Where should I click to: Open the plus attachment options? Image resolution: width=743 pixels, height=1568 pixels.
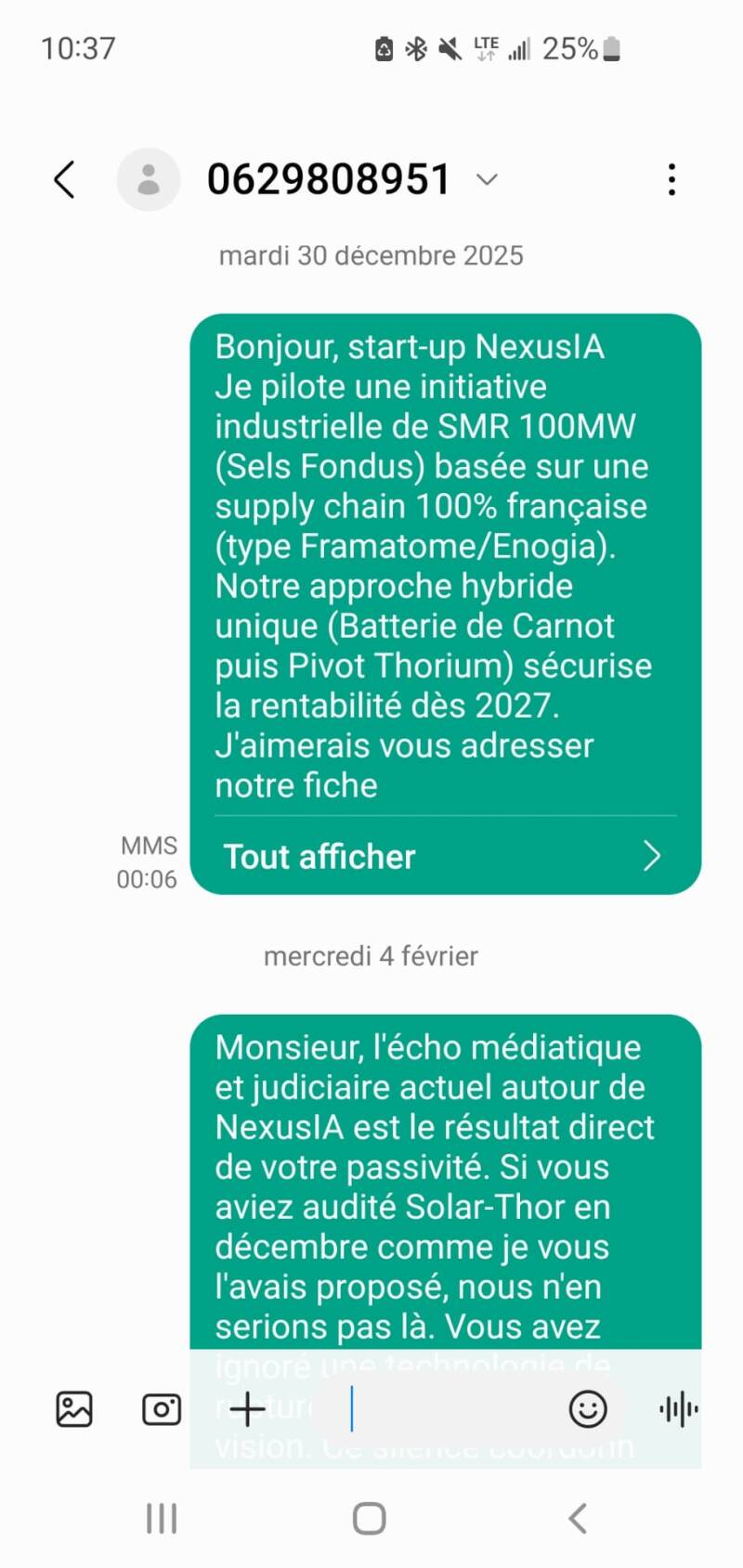(247, 1409)
